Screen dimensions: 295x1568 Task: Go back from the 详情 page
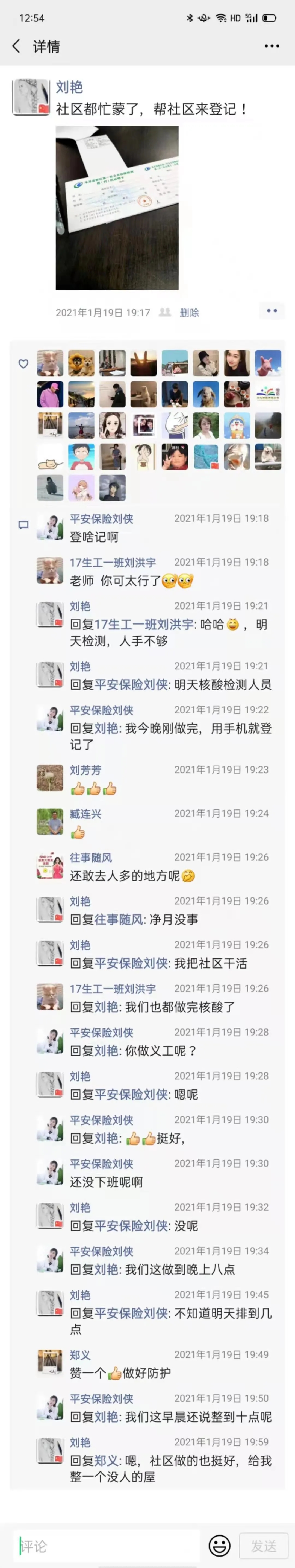coord(16,46)
